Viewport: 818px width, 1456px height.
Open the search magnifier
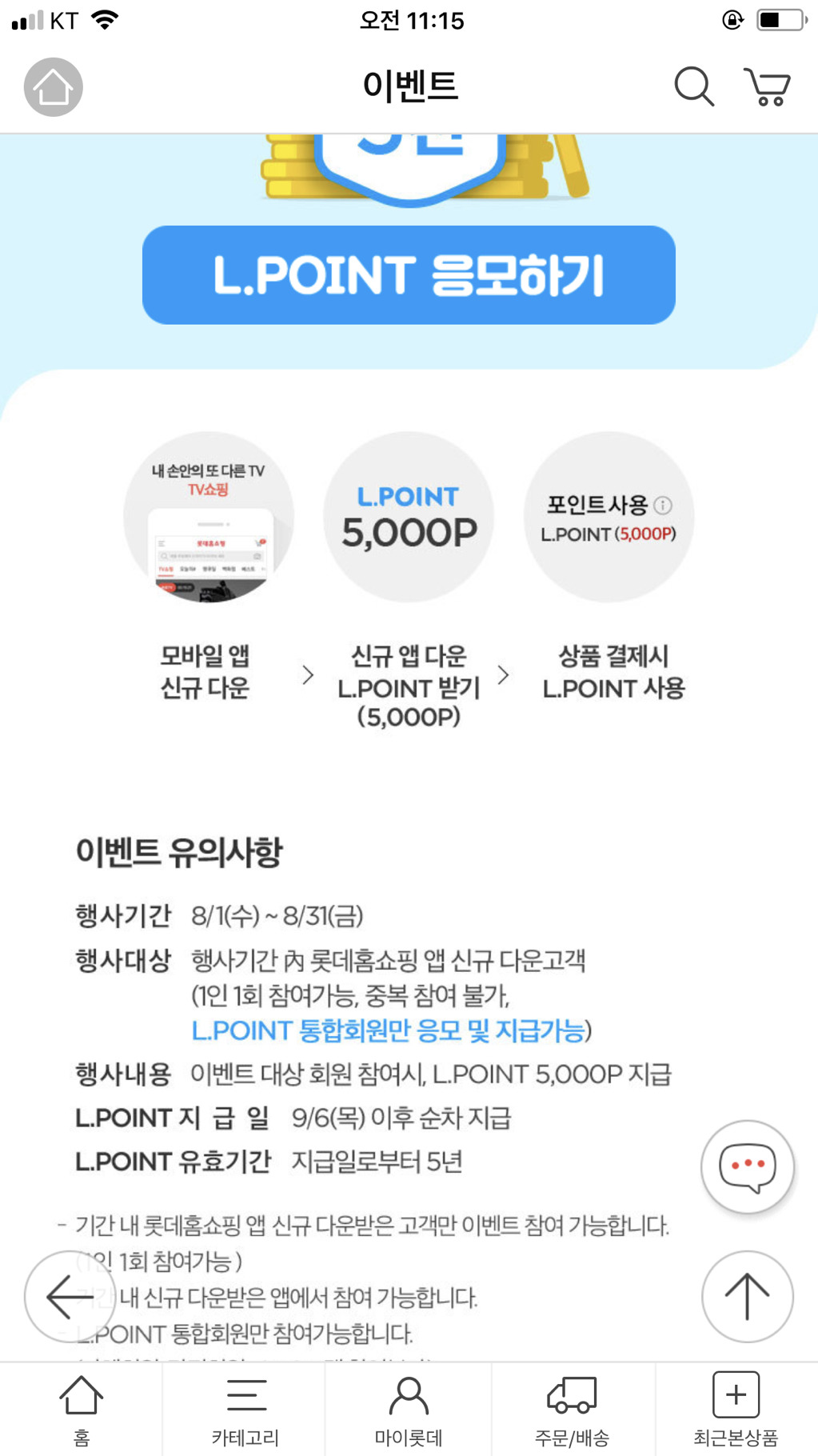(693, 86)
